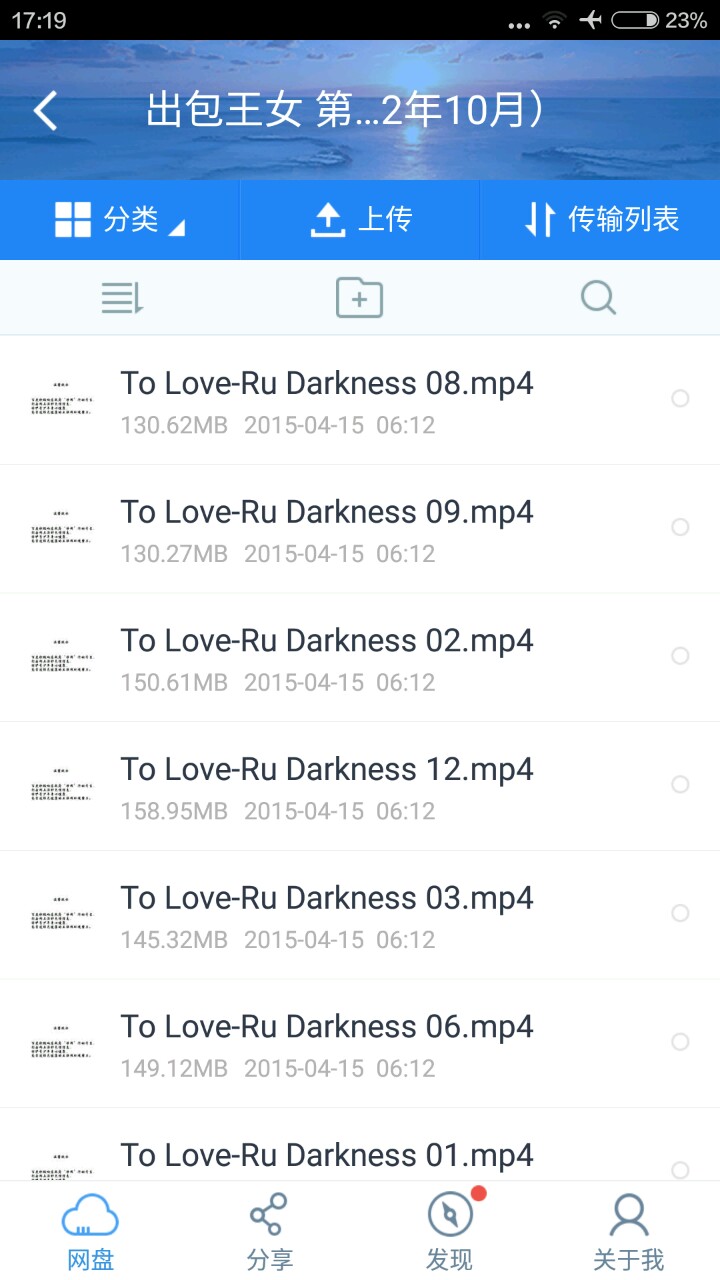This screenshot has width=720, height=1280.
Task: Expand the 分类 category dropdown
Action: point(120,220)
